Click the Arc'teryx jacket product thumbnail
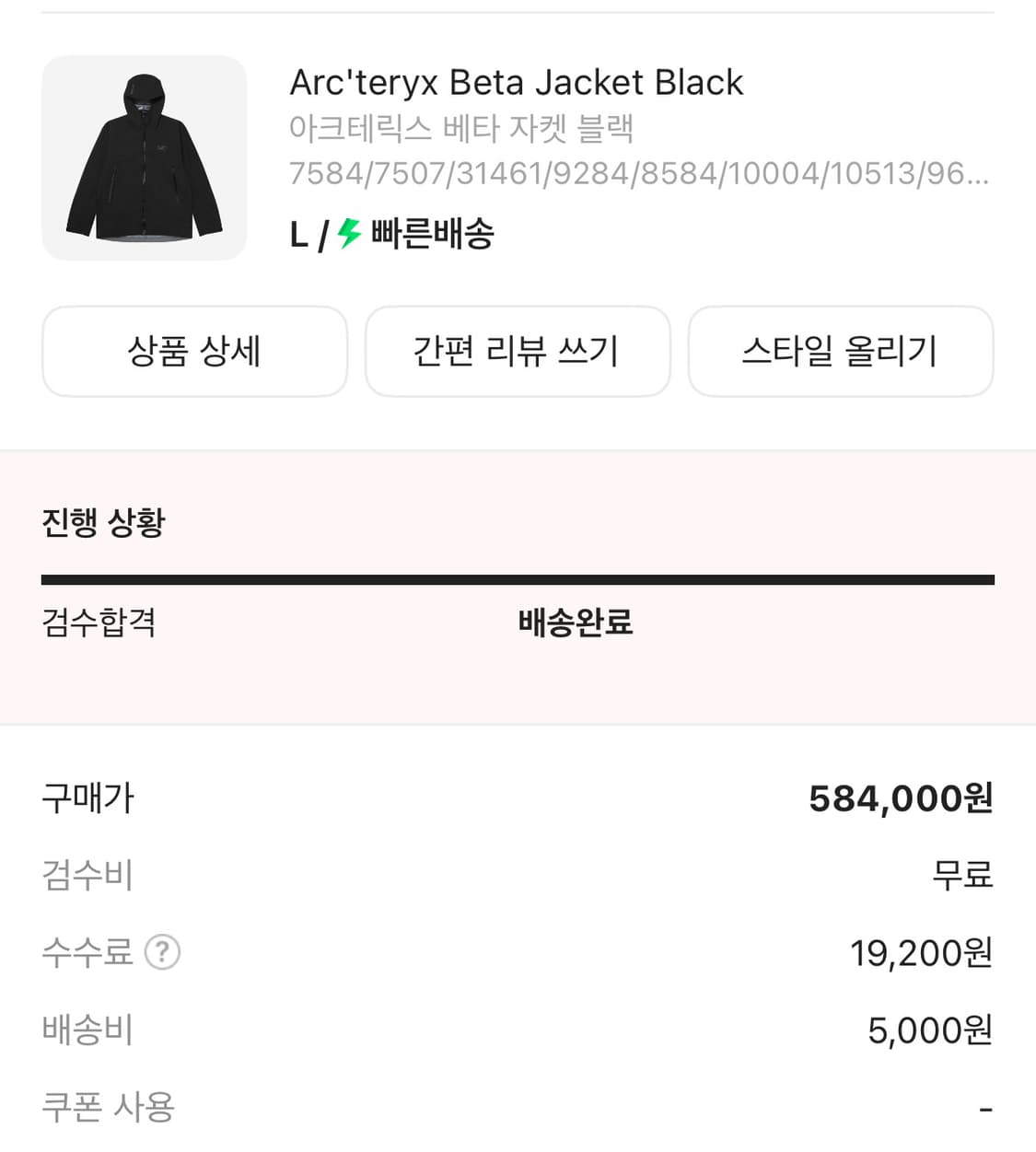The image size is (1036, 1152). point(144,158)
